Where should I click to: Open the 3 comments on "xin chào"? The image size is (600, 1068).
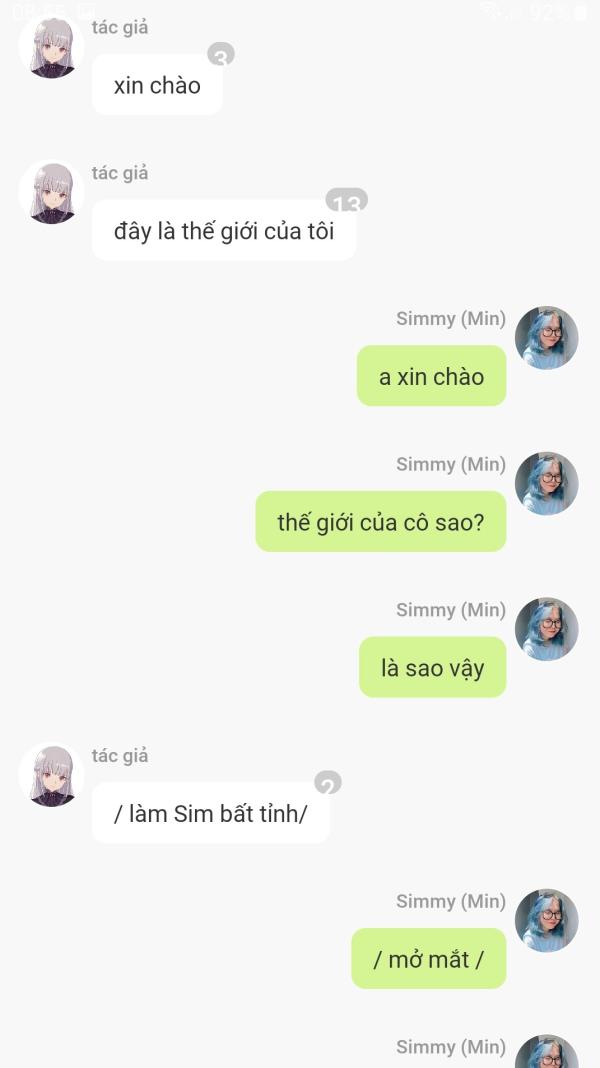pos(220,55)
